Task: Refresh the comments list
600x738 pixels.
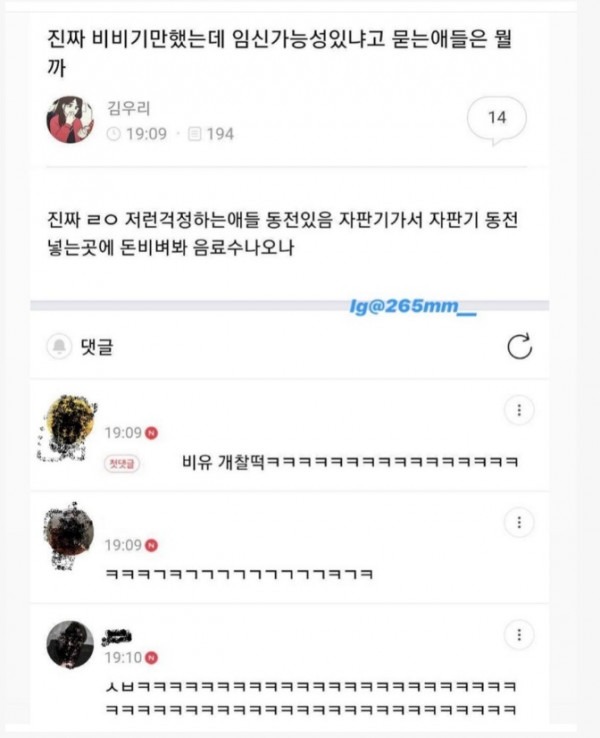Action: click(x=520, y=347)
